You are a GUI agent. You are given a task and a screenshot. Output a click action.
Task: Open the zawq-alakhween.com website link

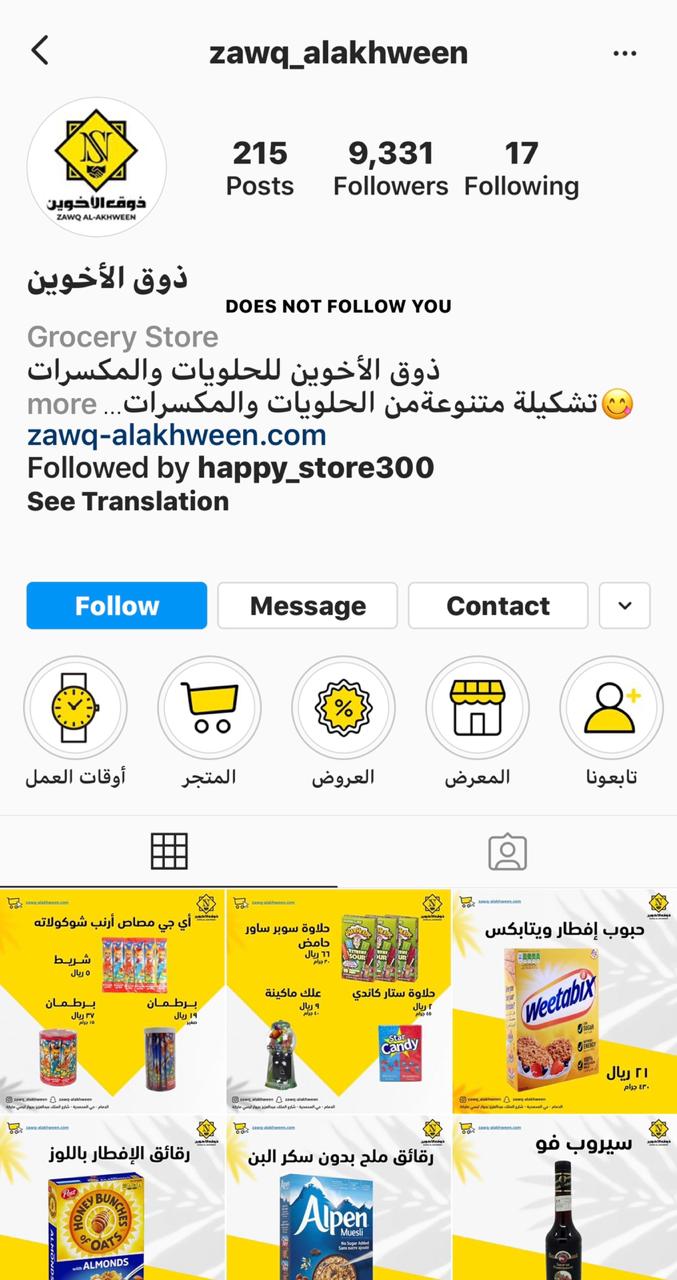pyautogui.click(x=177, y=435)
